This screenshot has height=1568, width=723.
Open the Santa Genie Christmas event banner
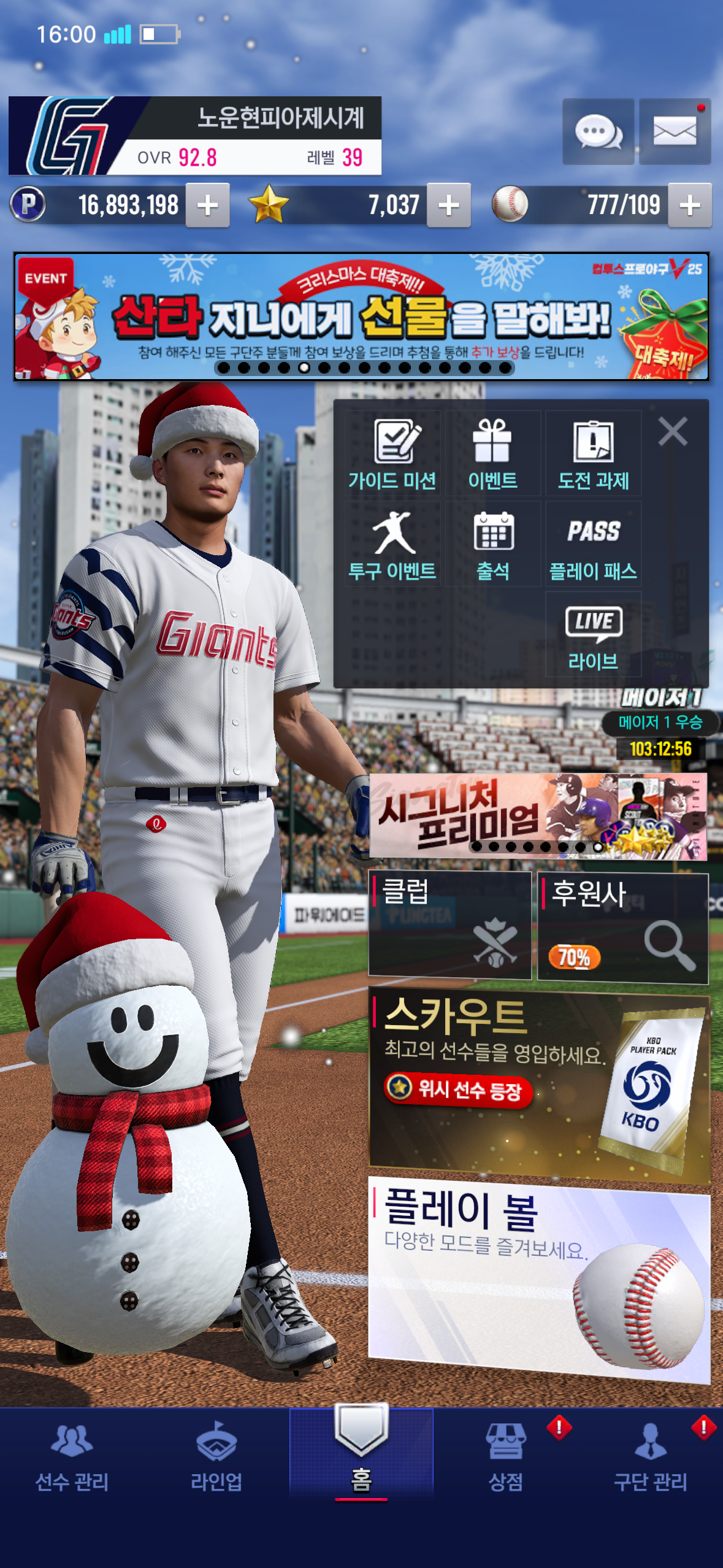pyautogui.click(x=361, y=317)
